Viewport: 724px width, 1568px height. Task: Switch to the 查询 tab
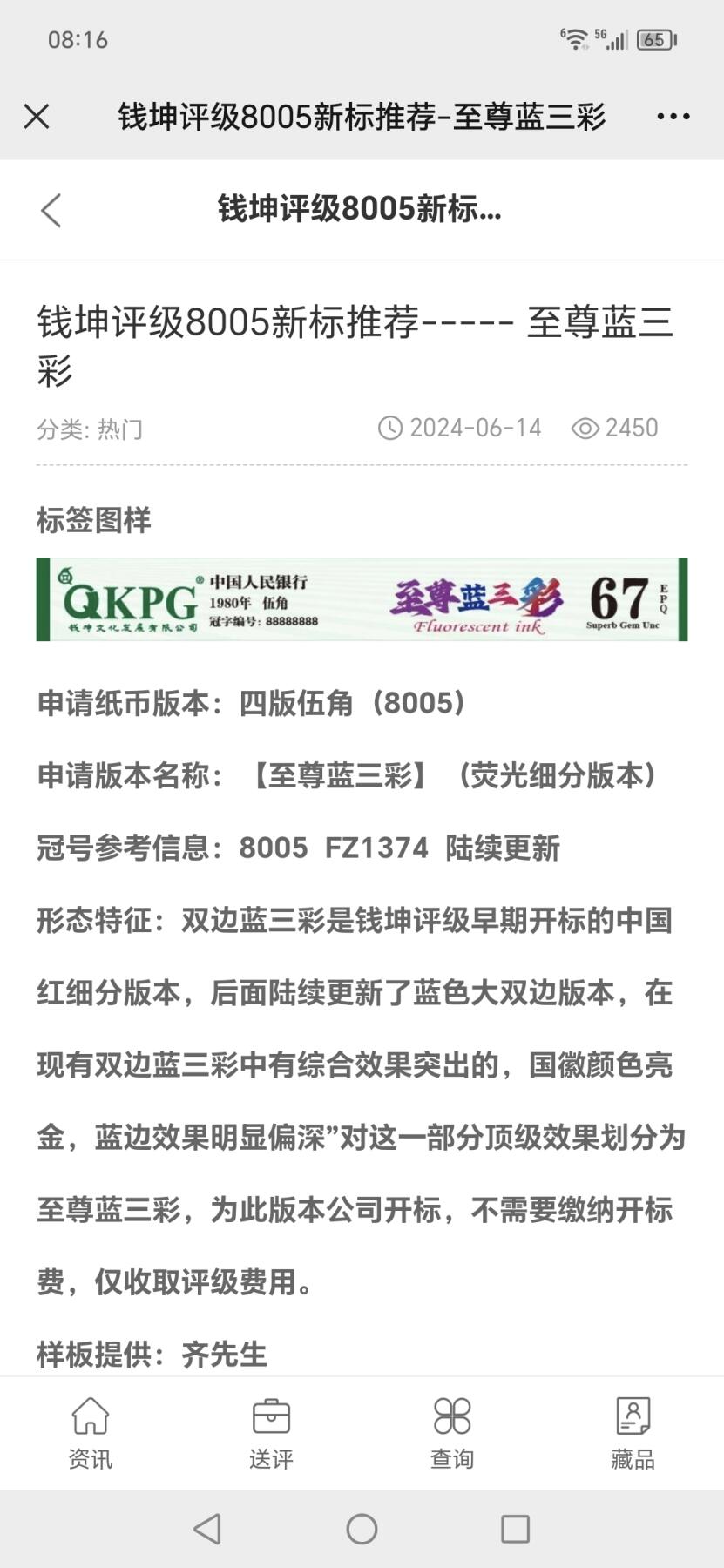[452, 1433]
